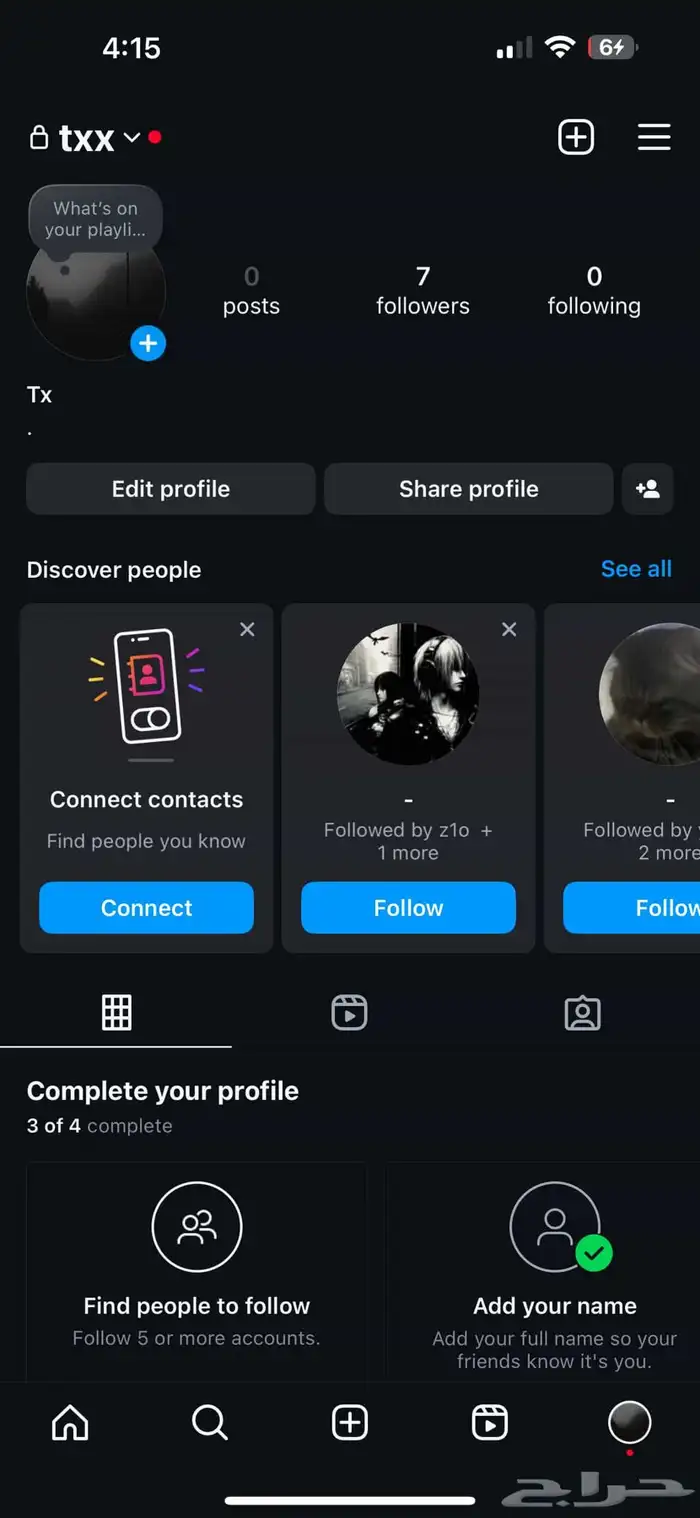Open the Search tab in bottom bar

coord(210,1422)
